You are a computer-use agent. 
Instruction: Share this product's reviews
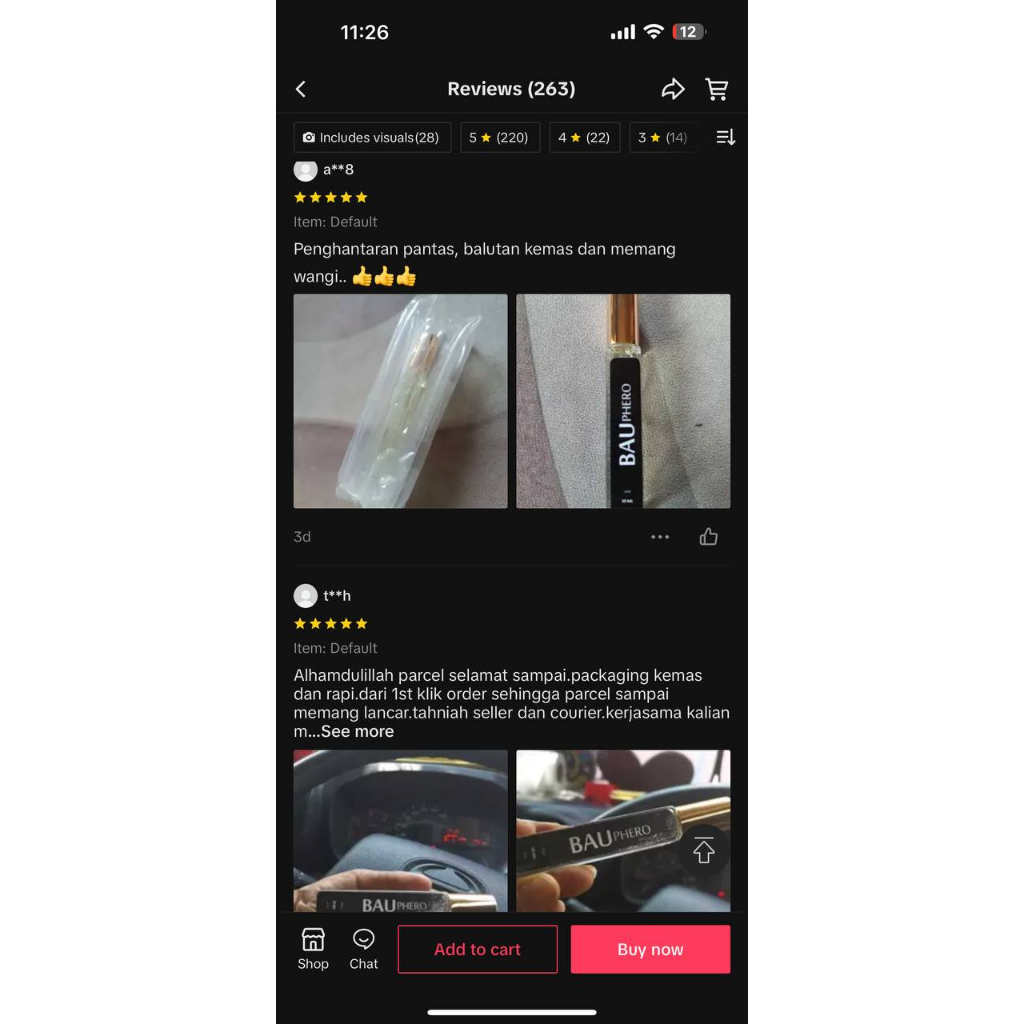pos(673,89)
